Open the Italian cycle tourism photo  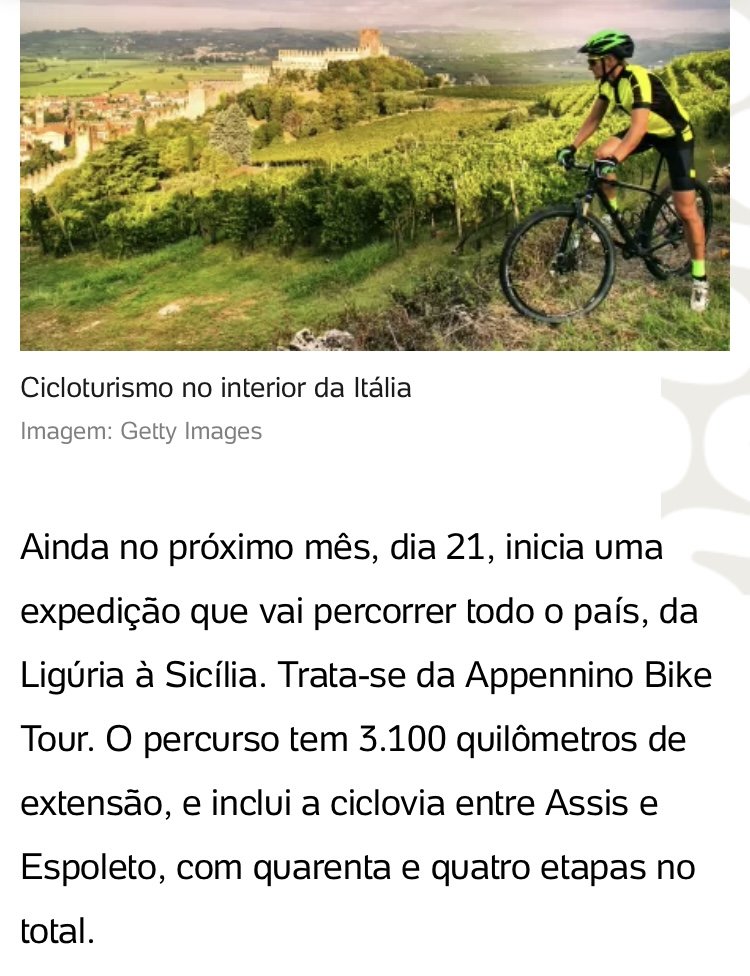point(374,176)
